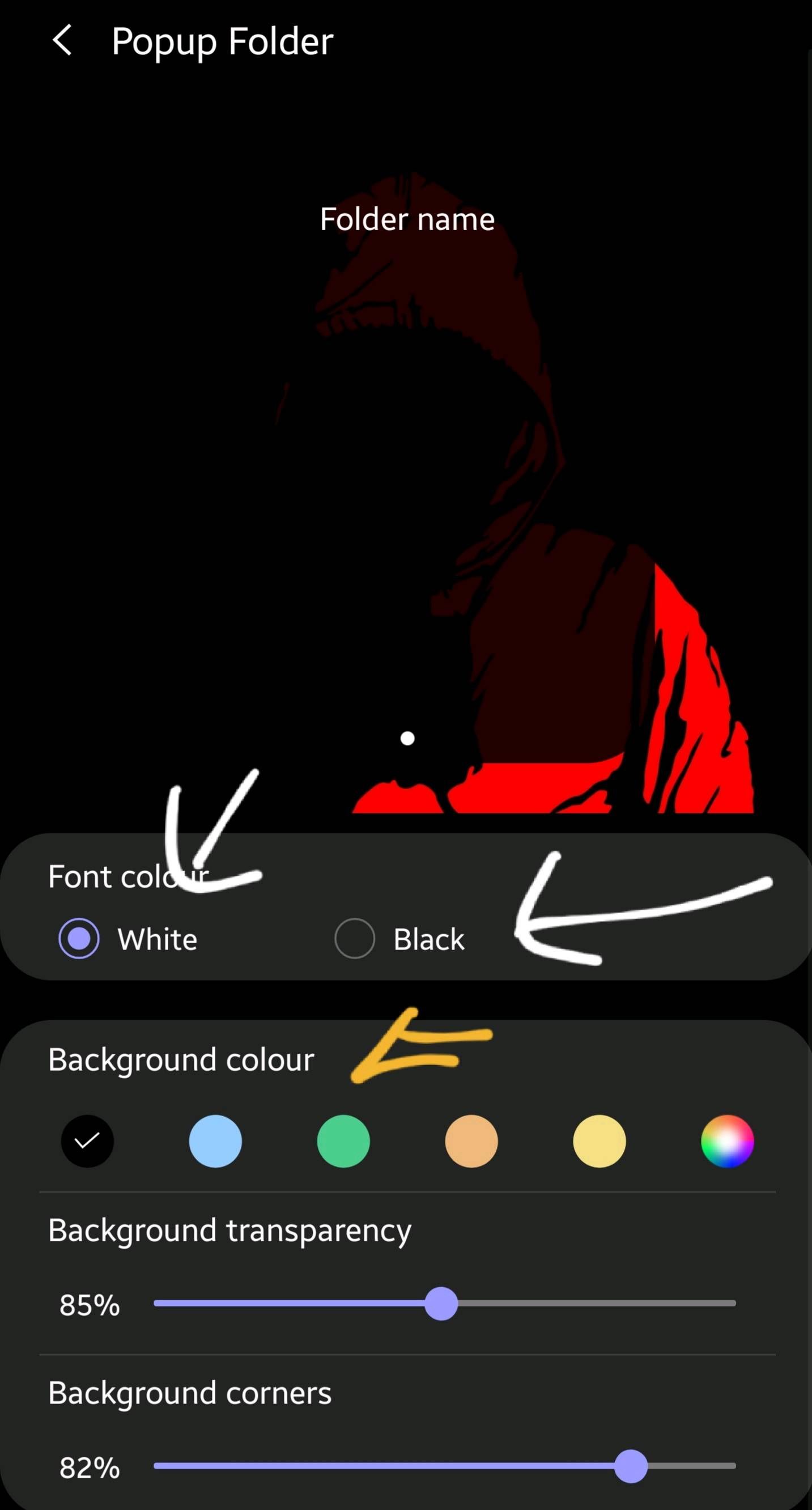The width and height of the screenshot is (812, 1510).
Task: Choose the yellow background colour
Action: coord(599,1142)
